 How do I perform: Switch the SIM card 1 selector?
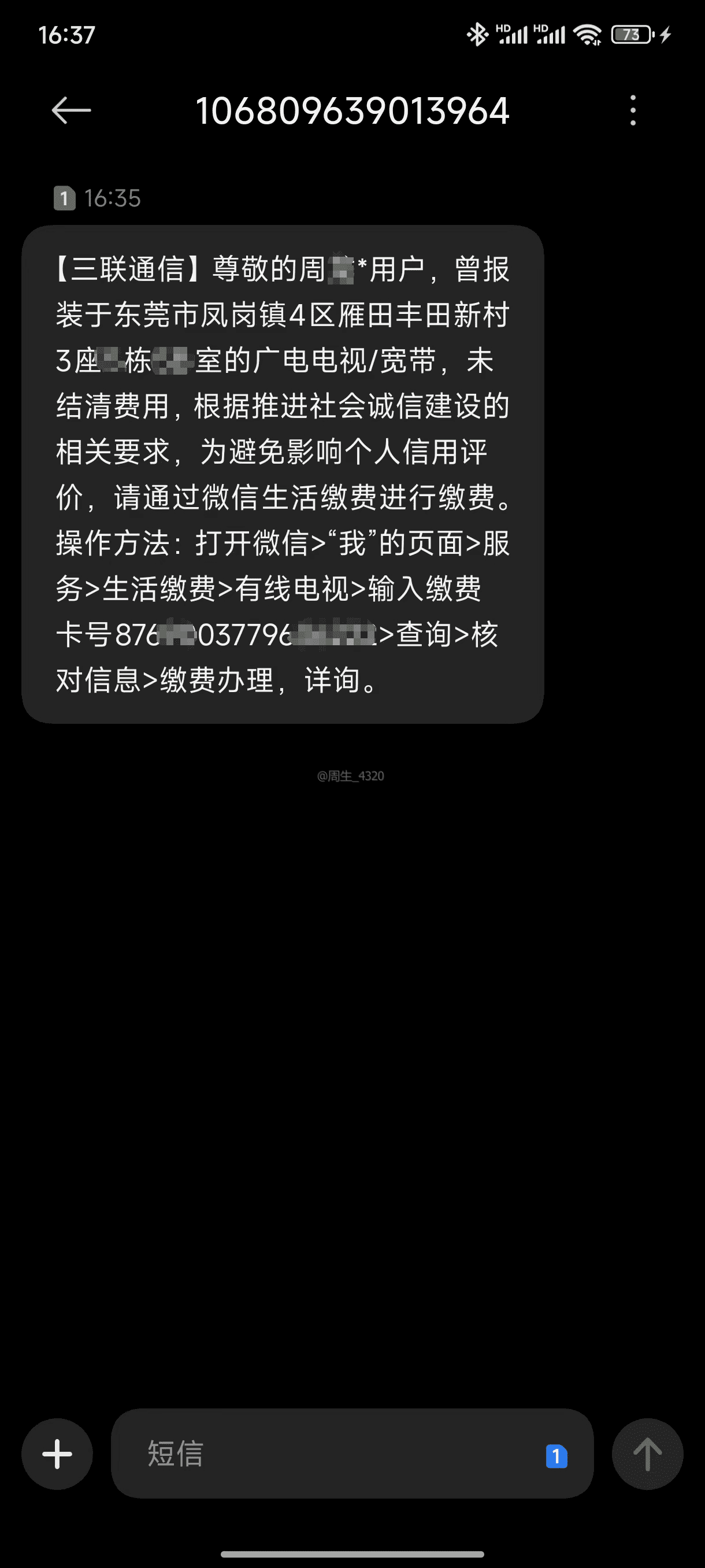tap(556, 1456)
